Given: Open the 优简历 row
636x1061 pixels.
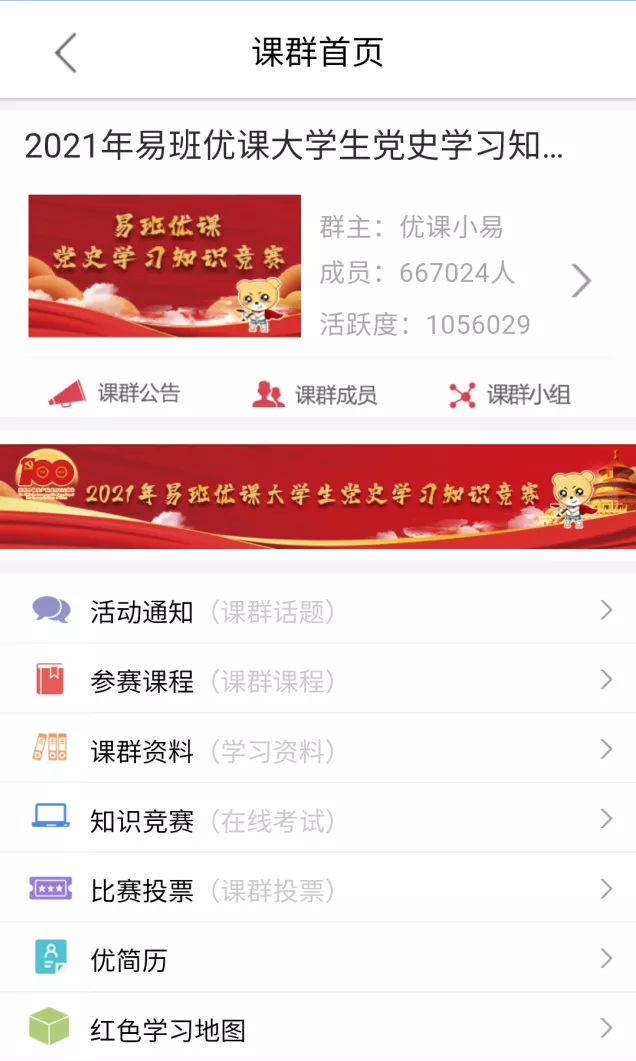Looking at the screenshot, I should 318,960.
